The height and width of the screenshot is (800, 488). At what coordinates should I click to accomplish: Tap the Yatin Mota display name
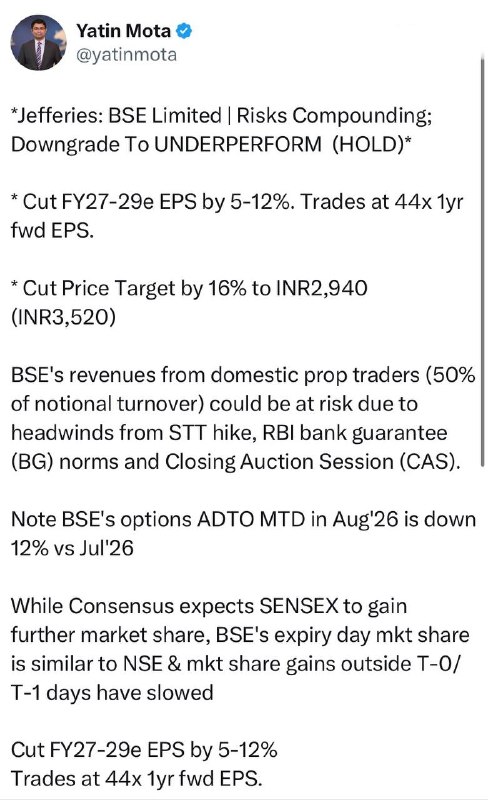tap(123, 31)
